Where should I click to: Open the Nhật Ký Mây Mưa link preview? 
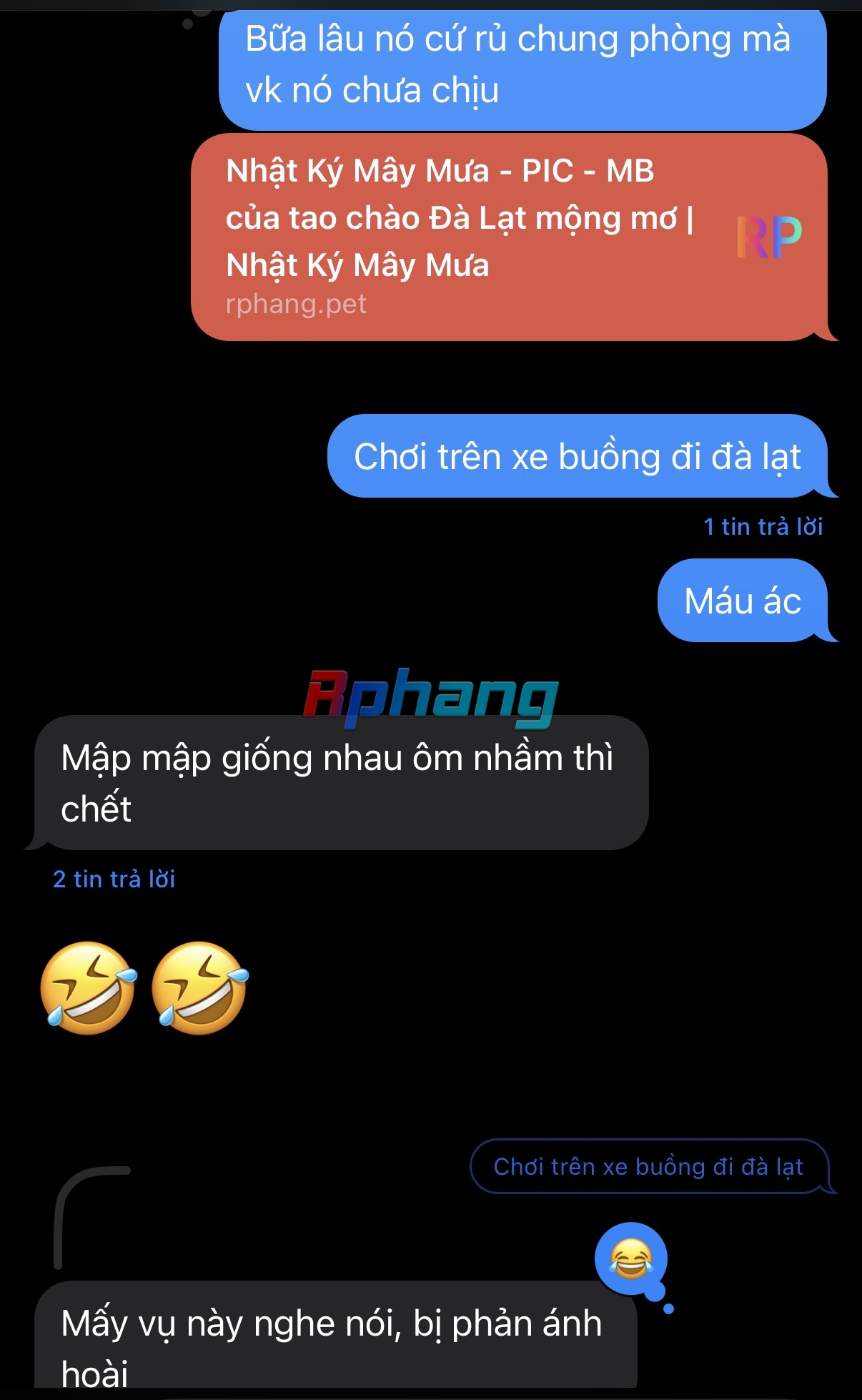tap(509, 237)
